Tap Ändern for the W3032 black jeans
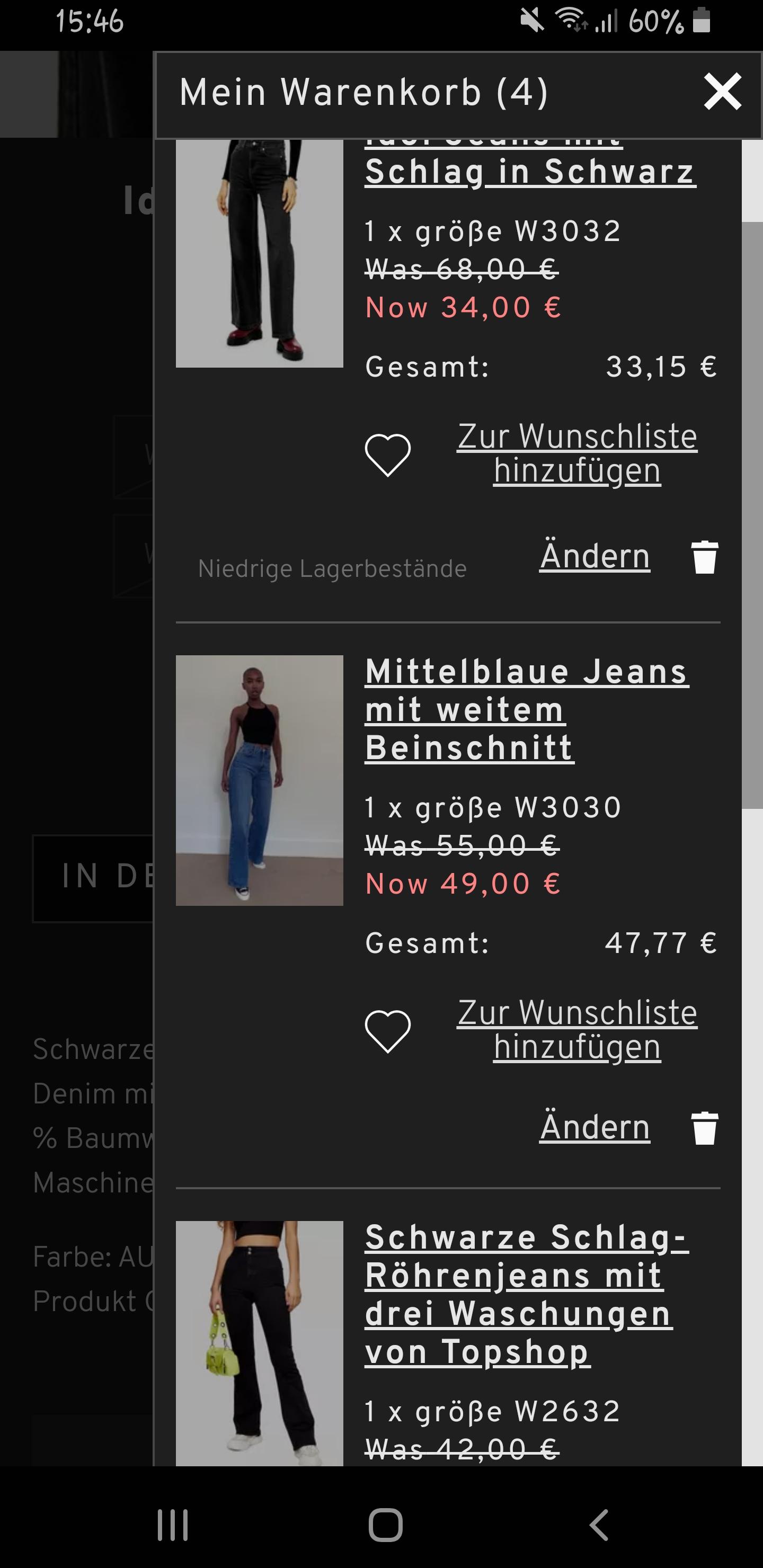 coord(595,556)
